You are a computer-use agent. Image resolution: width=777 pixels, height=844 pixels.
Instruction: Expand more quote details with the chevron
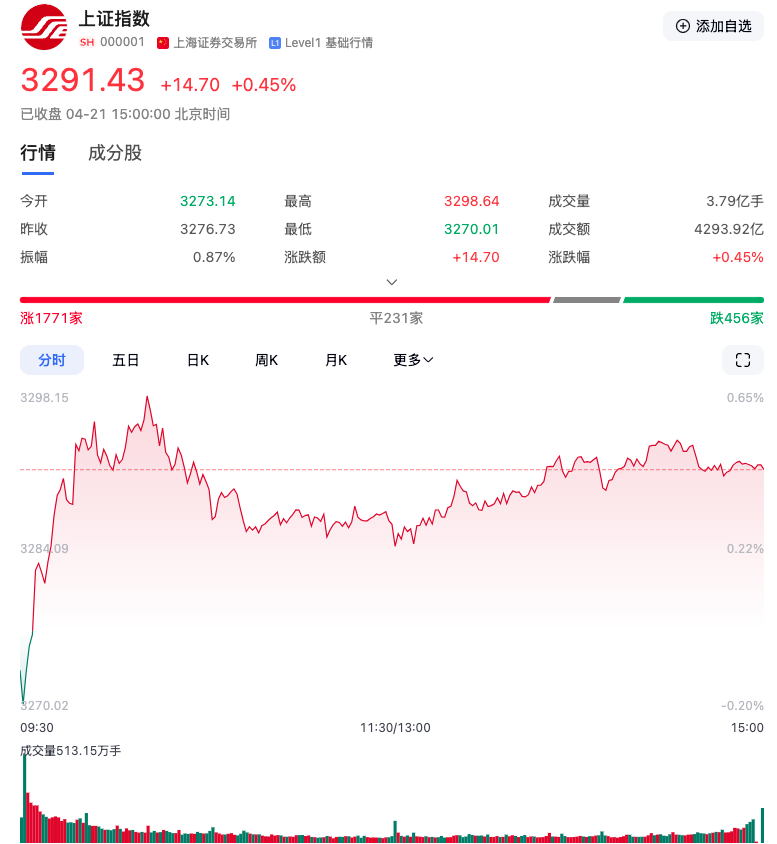click(x=392, y=282)
